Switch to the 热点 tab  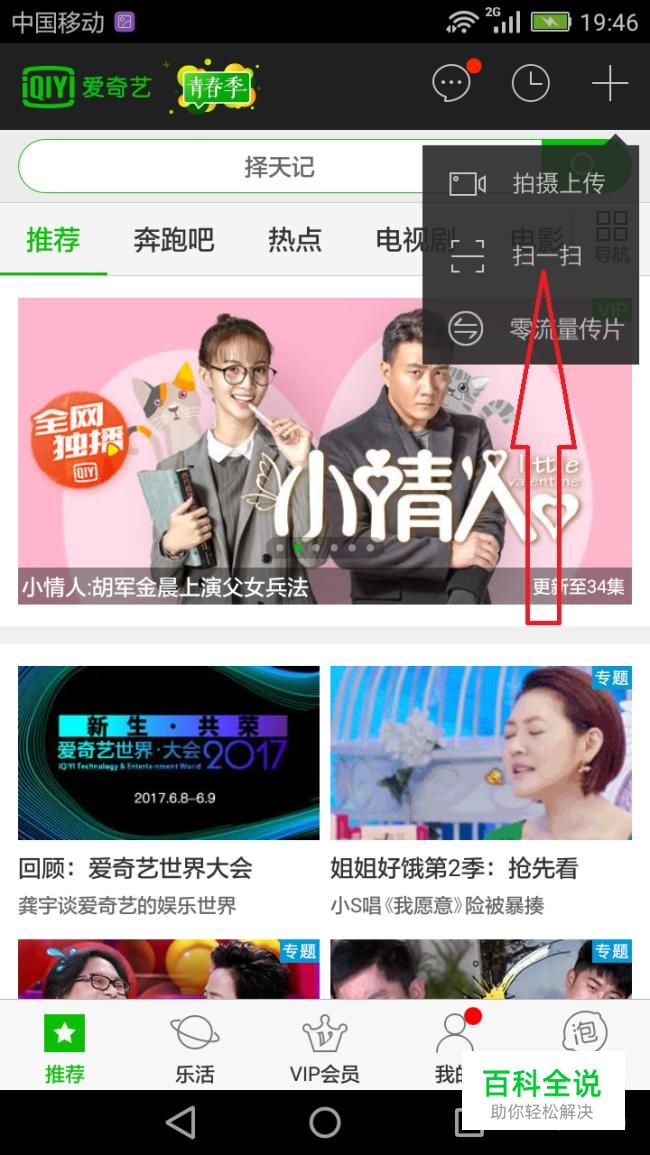(x=295, y=239)
